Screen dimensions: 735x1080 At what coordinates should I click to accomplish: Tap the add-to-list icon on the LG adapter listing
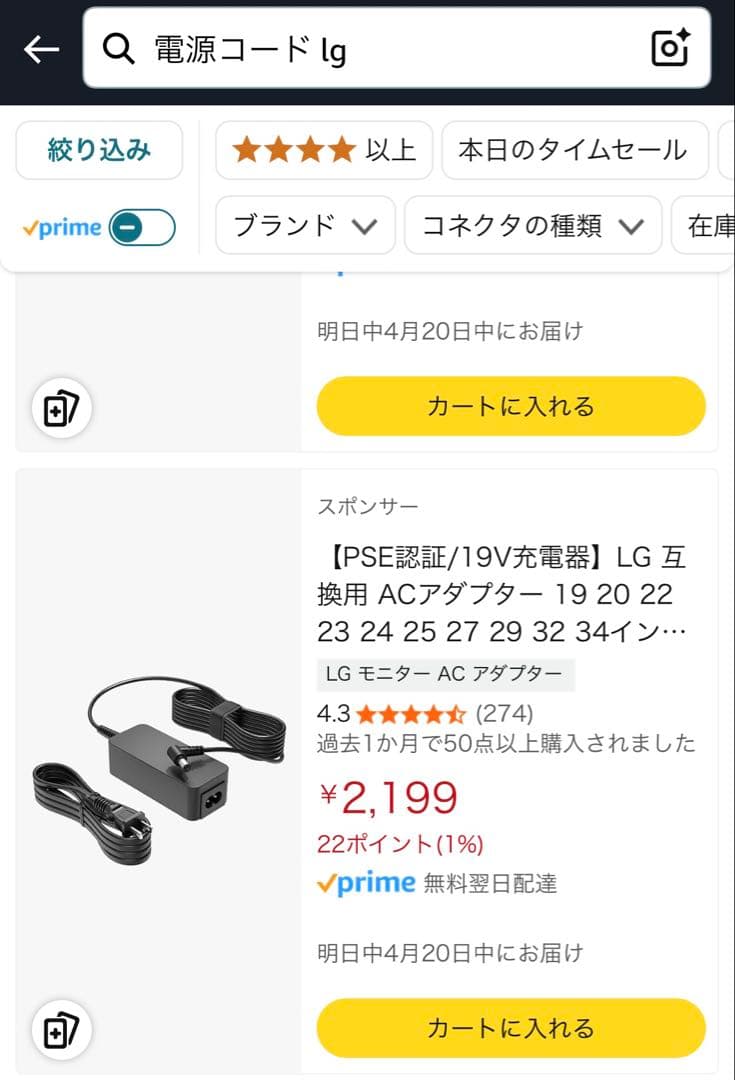pos(61,1030)
